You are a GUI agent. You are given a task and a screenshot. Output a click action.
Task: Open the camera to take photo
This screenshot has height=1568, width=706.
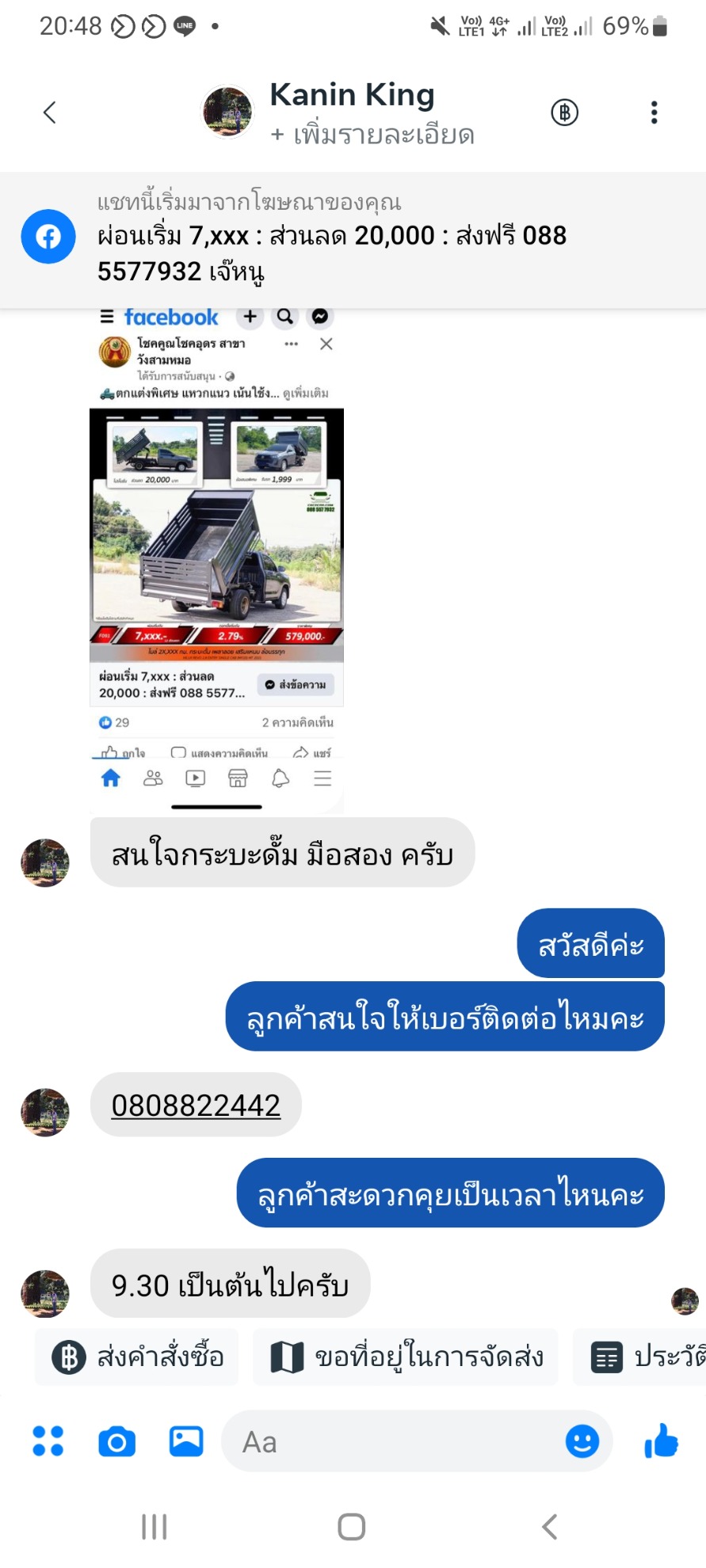coord(116,1441)
